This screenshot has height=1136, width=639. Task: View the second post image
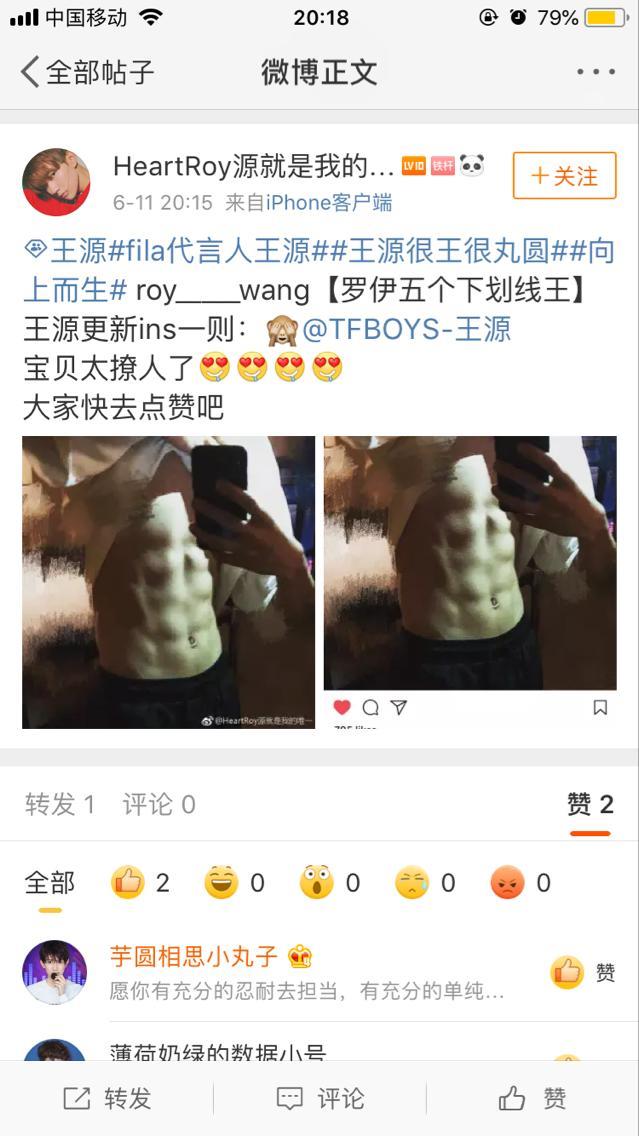tap(470, 563)
